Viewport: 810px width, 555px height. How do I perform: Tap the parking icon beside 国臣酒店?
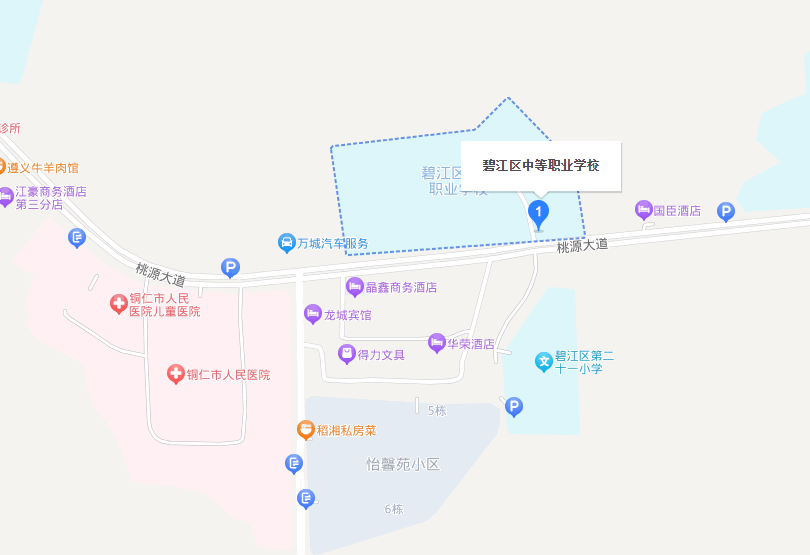coord(726,212)
